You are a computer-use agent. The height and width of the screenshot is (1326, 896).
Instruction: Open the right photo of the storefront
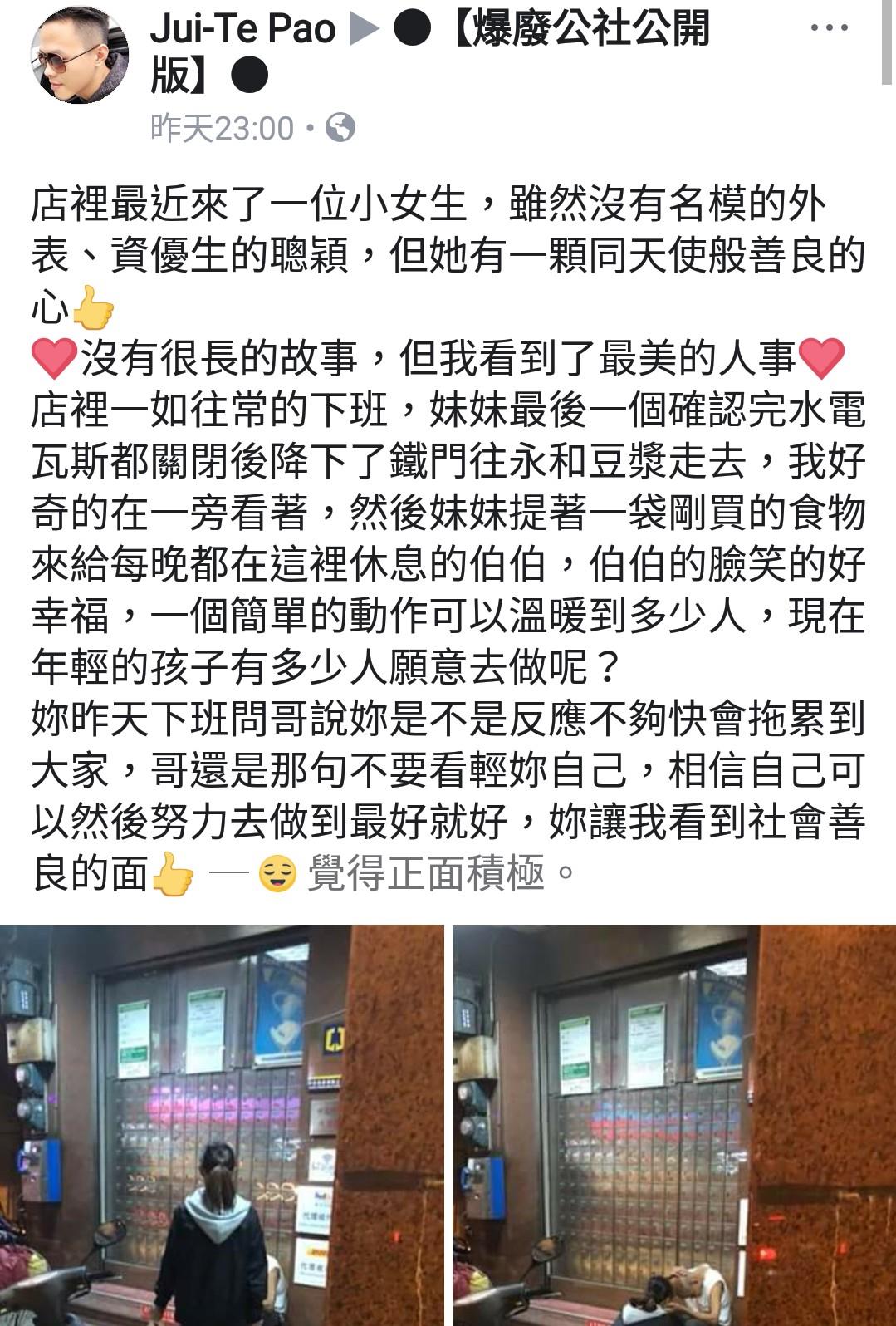tap(673, 1124)
